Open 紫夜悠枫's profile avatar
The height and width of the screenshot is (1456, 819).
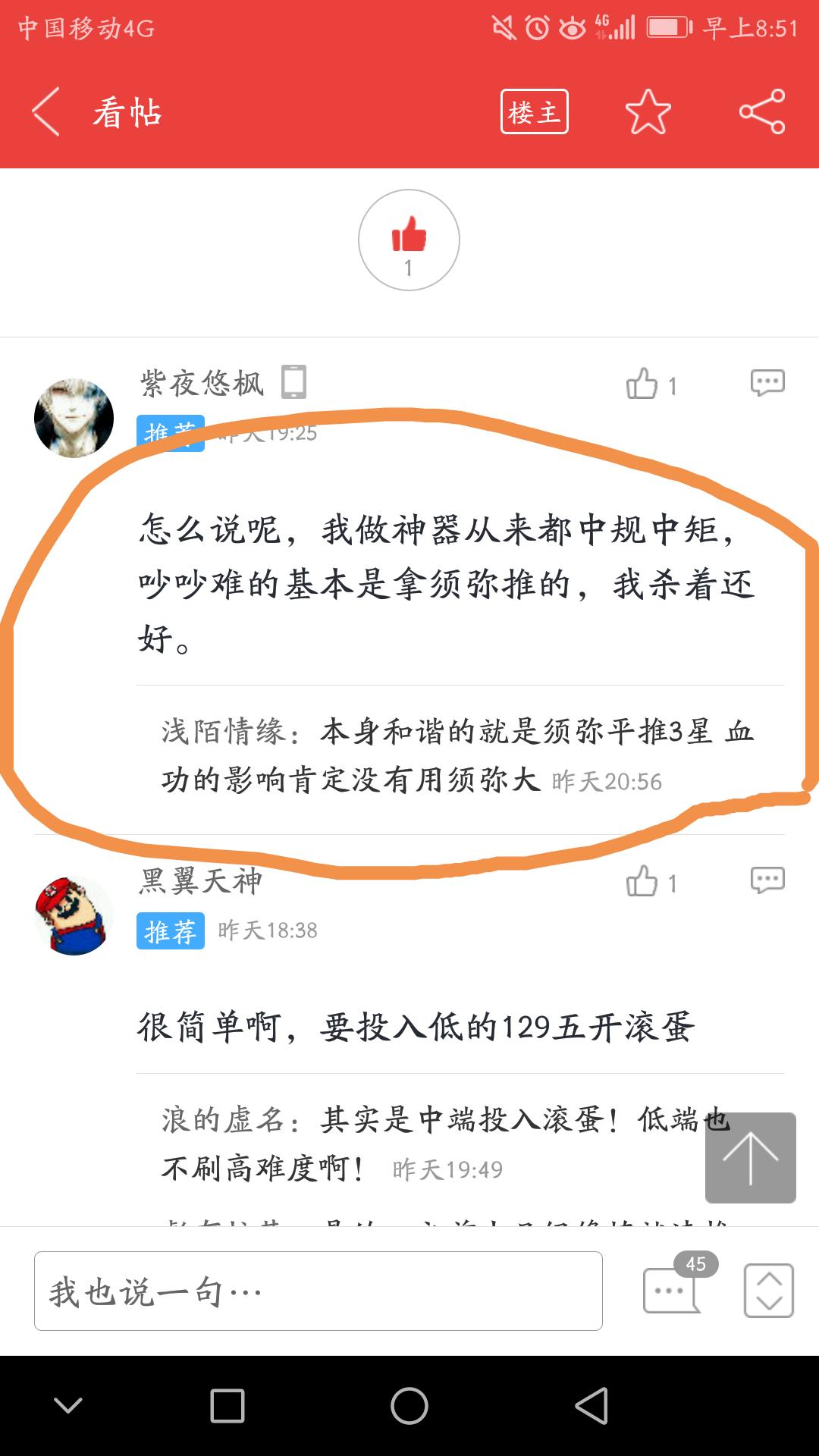[74, 418]
